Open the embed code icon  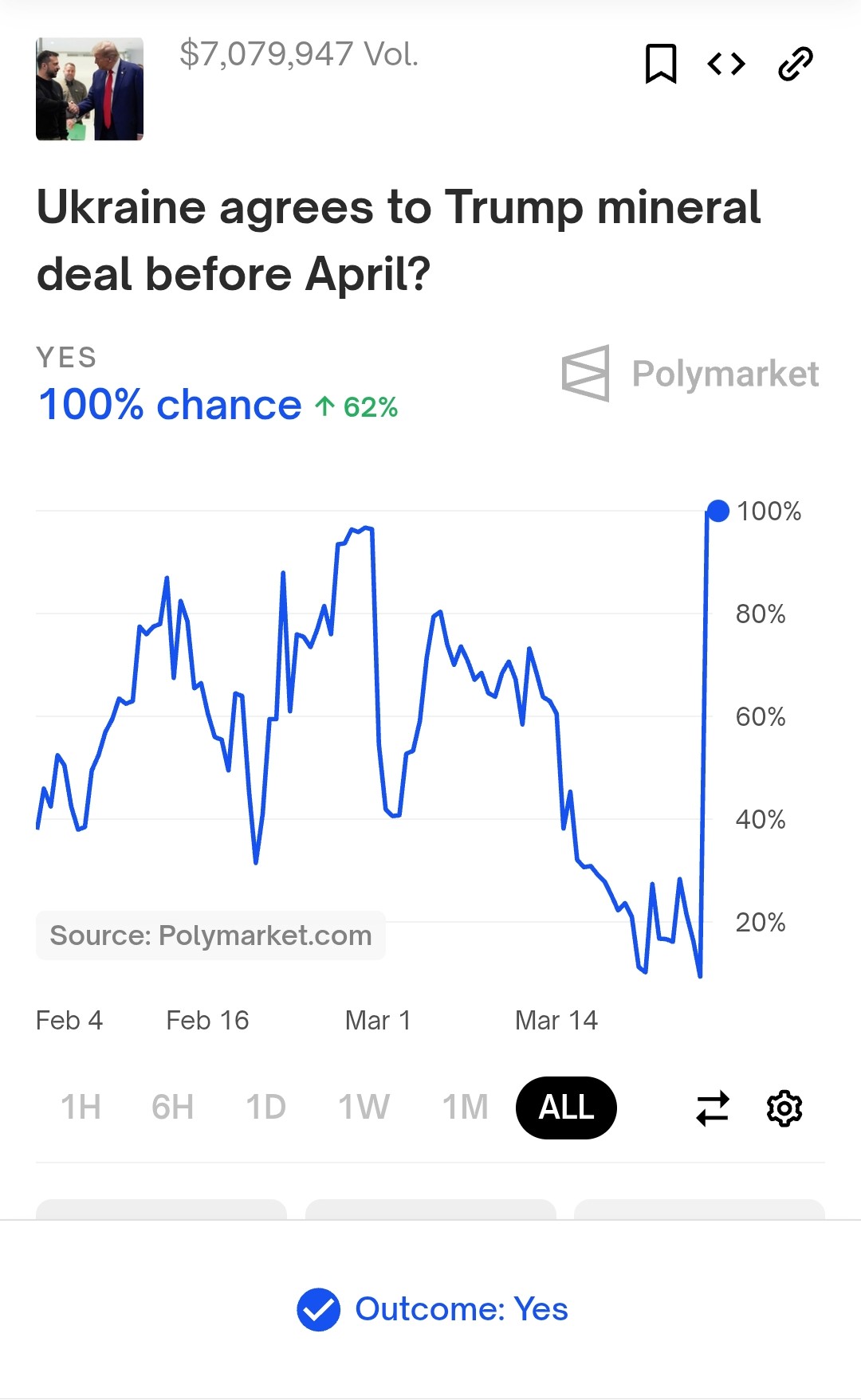coord(726,64)
